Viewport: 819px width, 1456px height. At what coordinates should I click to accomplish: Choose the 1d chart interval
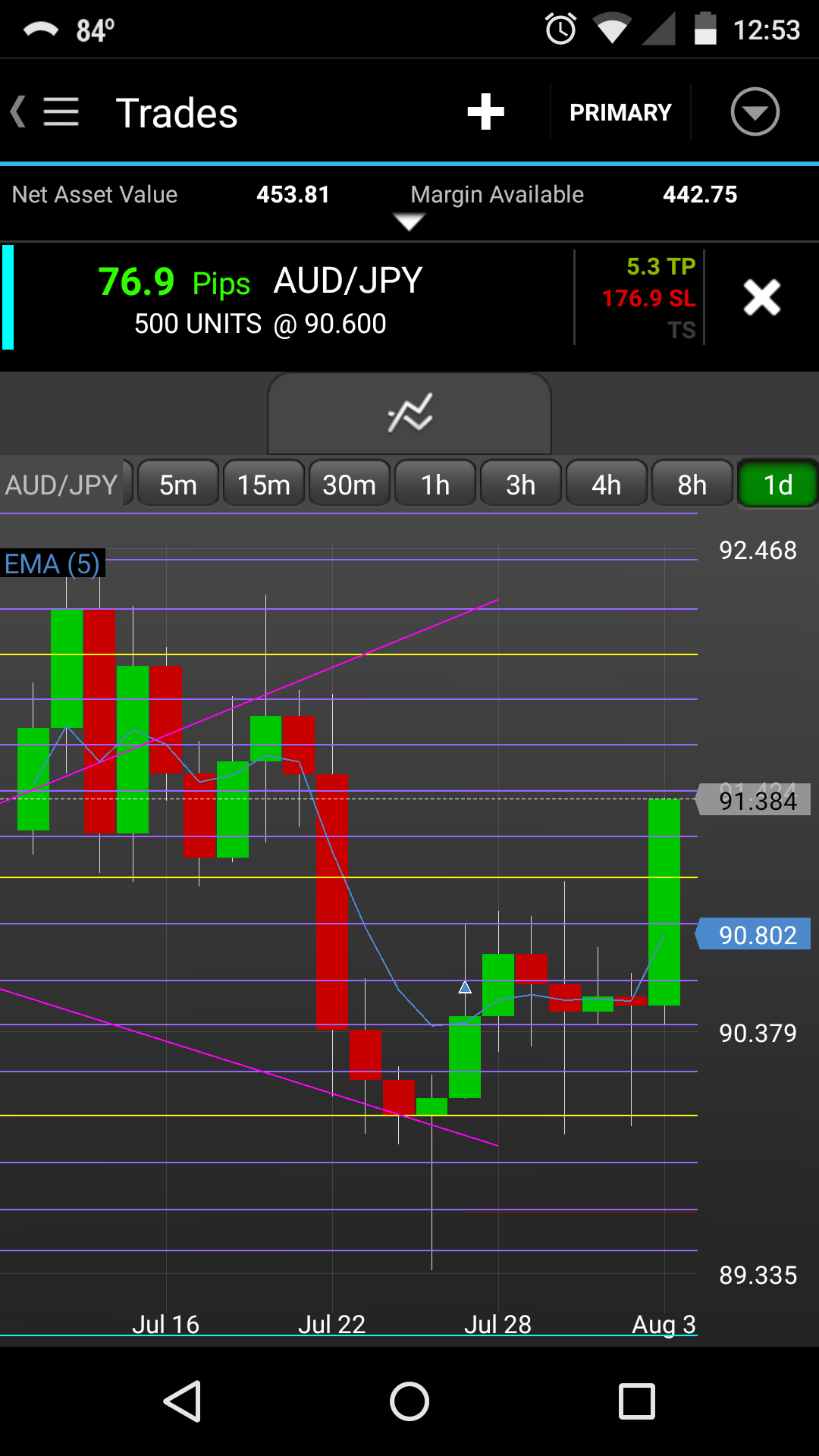tap(777, 485)
